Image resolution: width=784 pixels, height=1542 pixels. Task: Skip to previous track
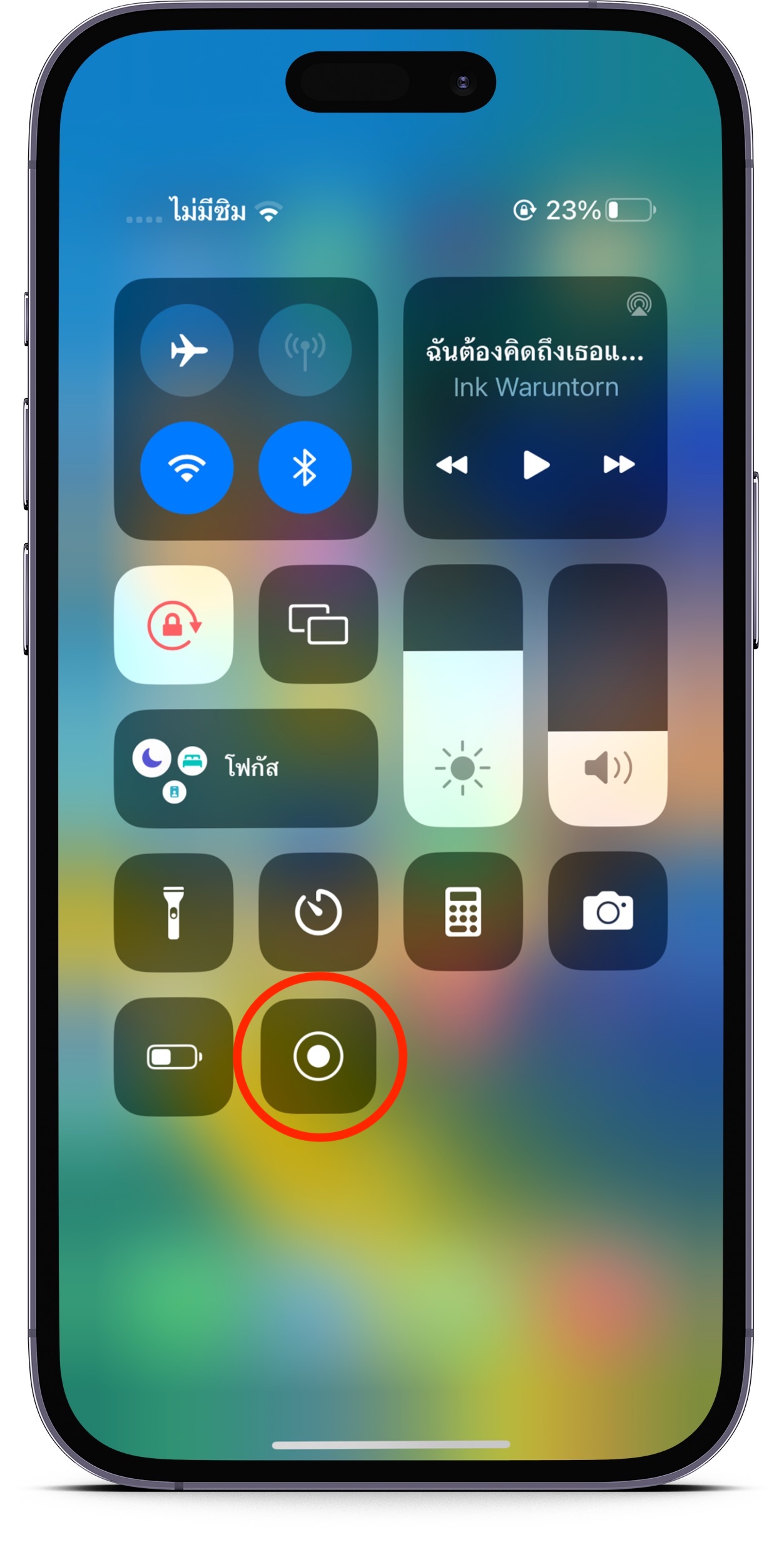click(x=452, y=465)
